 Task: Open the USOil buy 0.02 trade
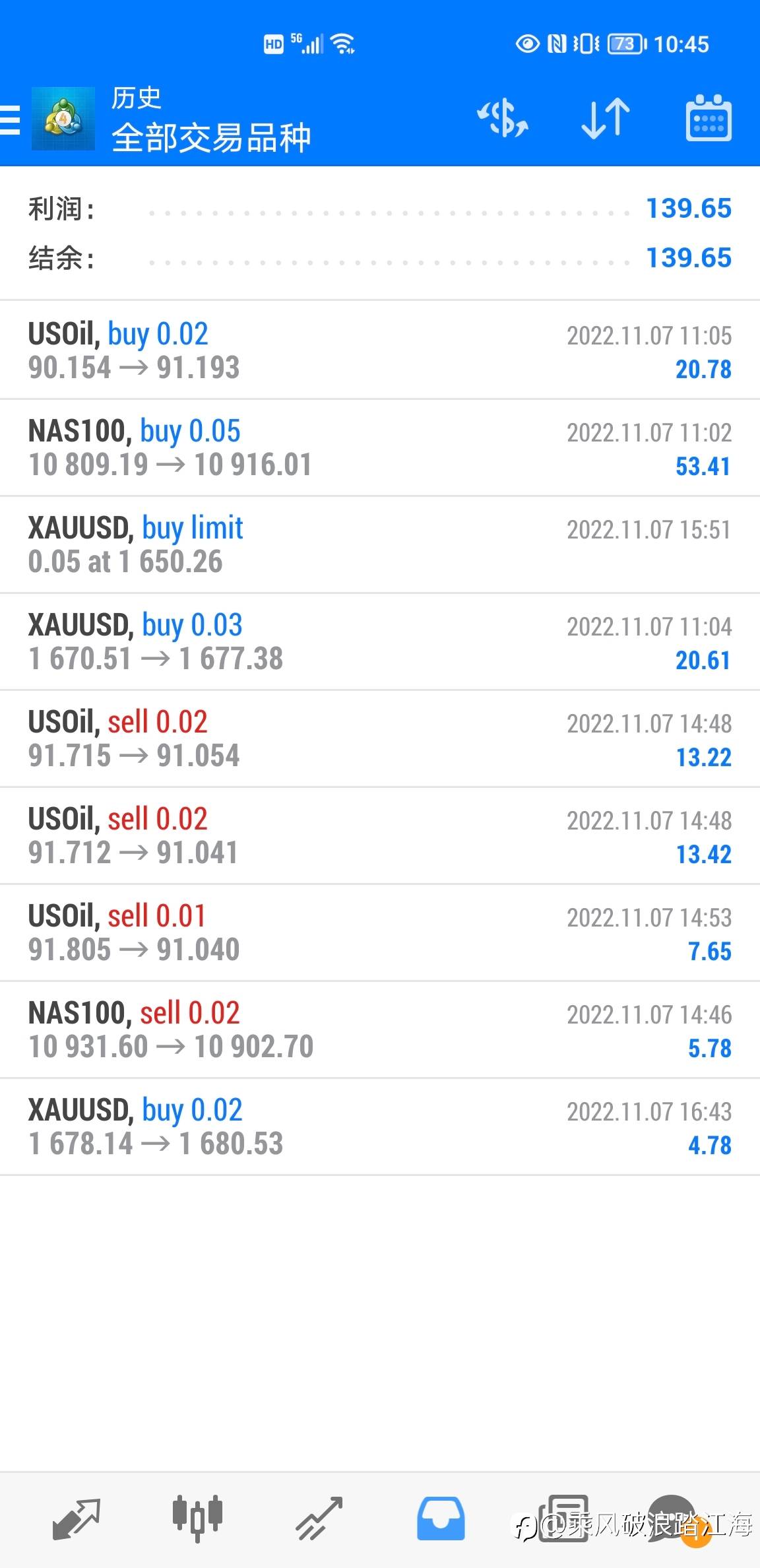(380, 350)
